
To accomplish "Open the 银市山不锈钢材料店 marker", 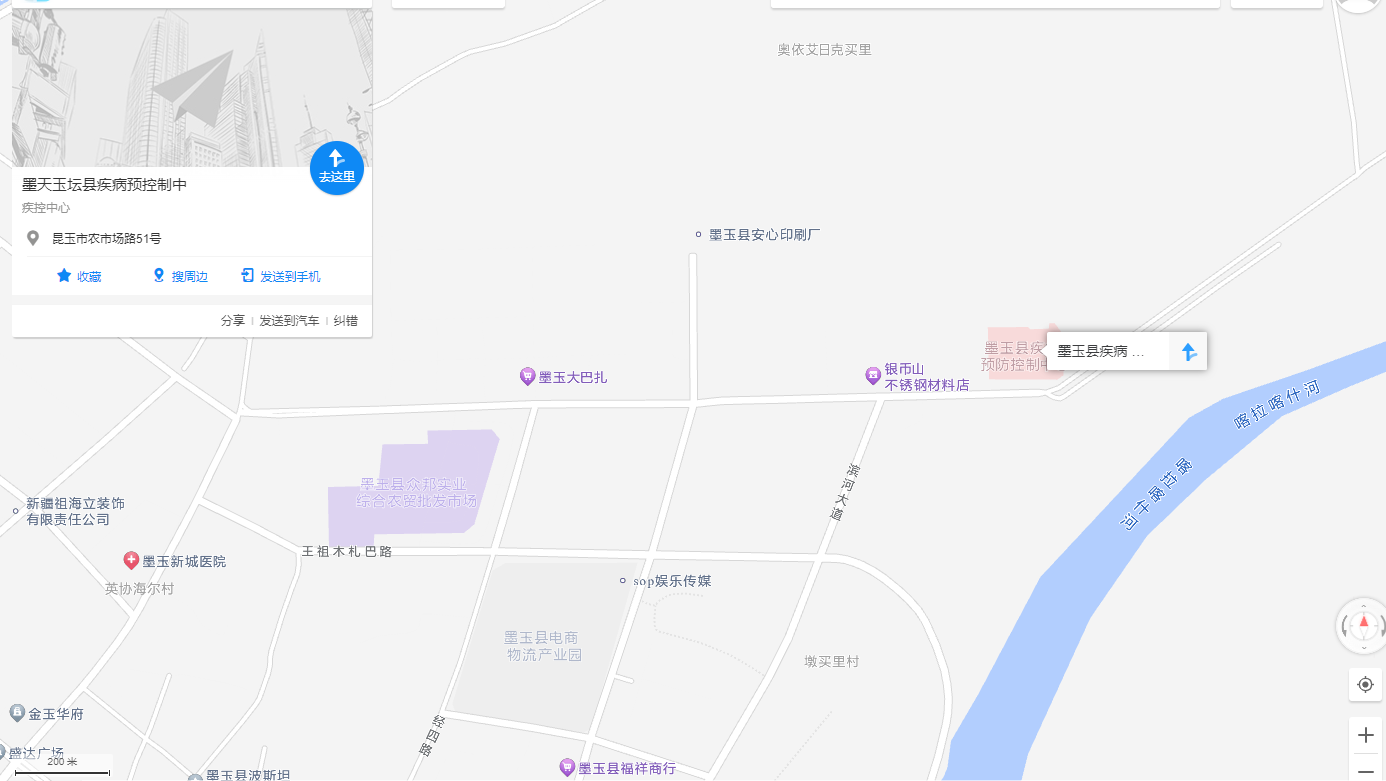I will (873, 376).
